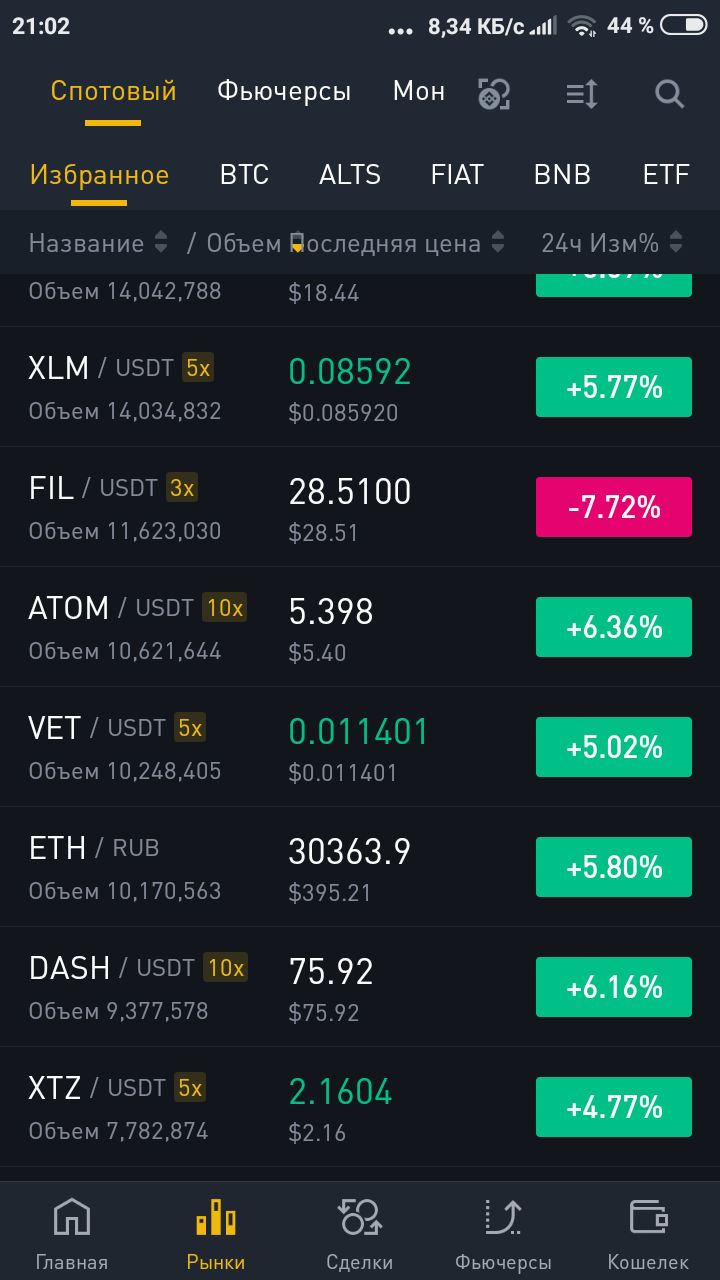This screenshot has height=1280, width=720.
Task: Select the BNB market tab
Action: click(x=562, y=175)
